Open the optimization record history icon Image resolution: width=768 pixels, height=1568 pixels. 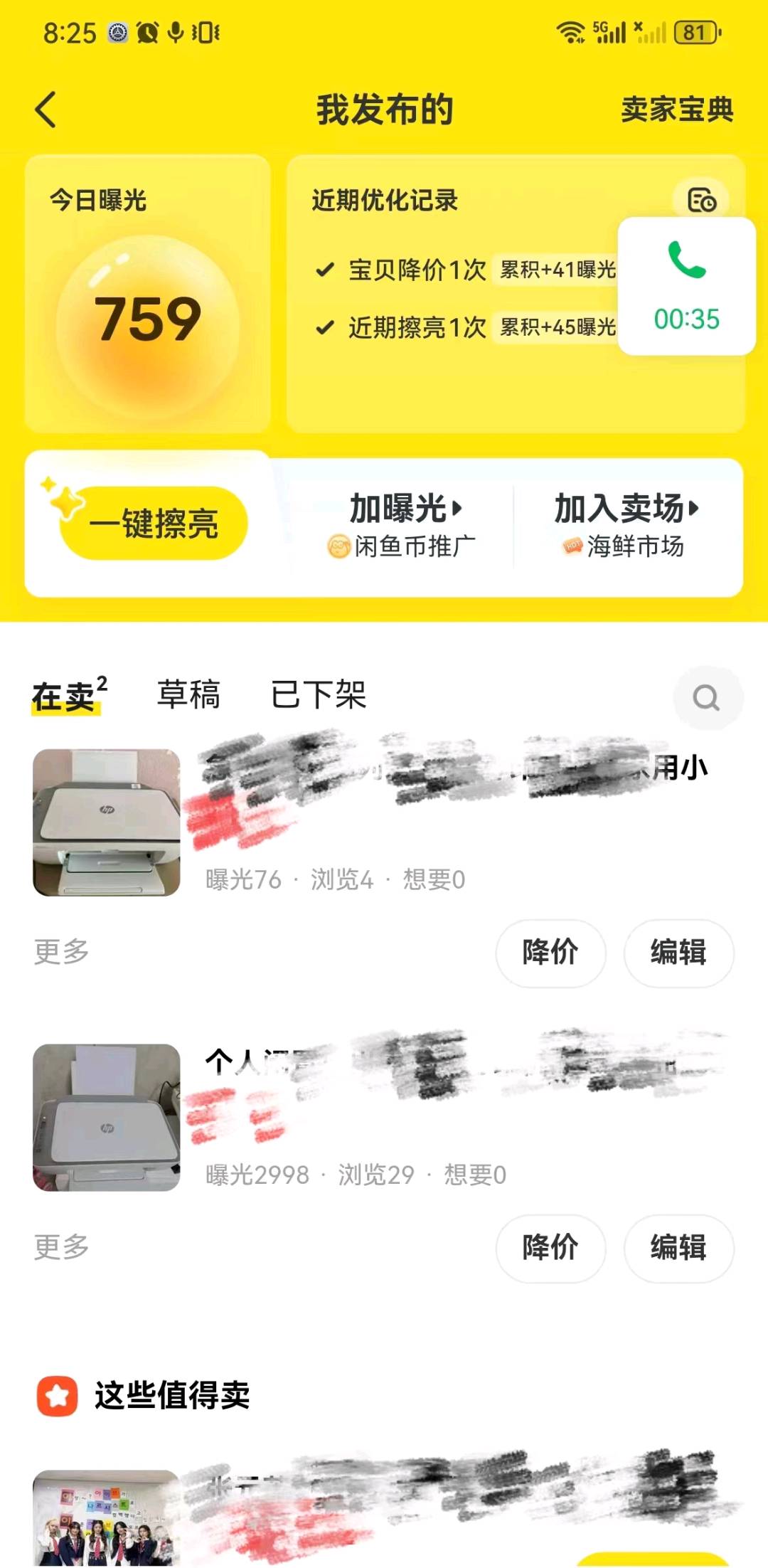tap(701, 200)
